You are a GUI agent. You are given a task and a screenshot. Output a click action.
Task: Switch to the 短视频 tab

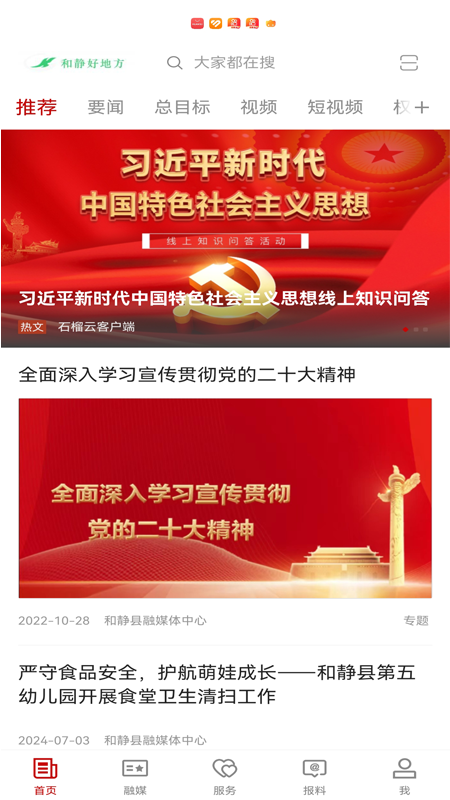[335, 107]
